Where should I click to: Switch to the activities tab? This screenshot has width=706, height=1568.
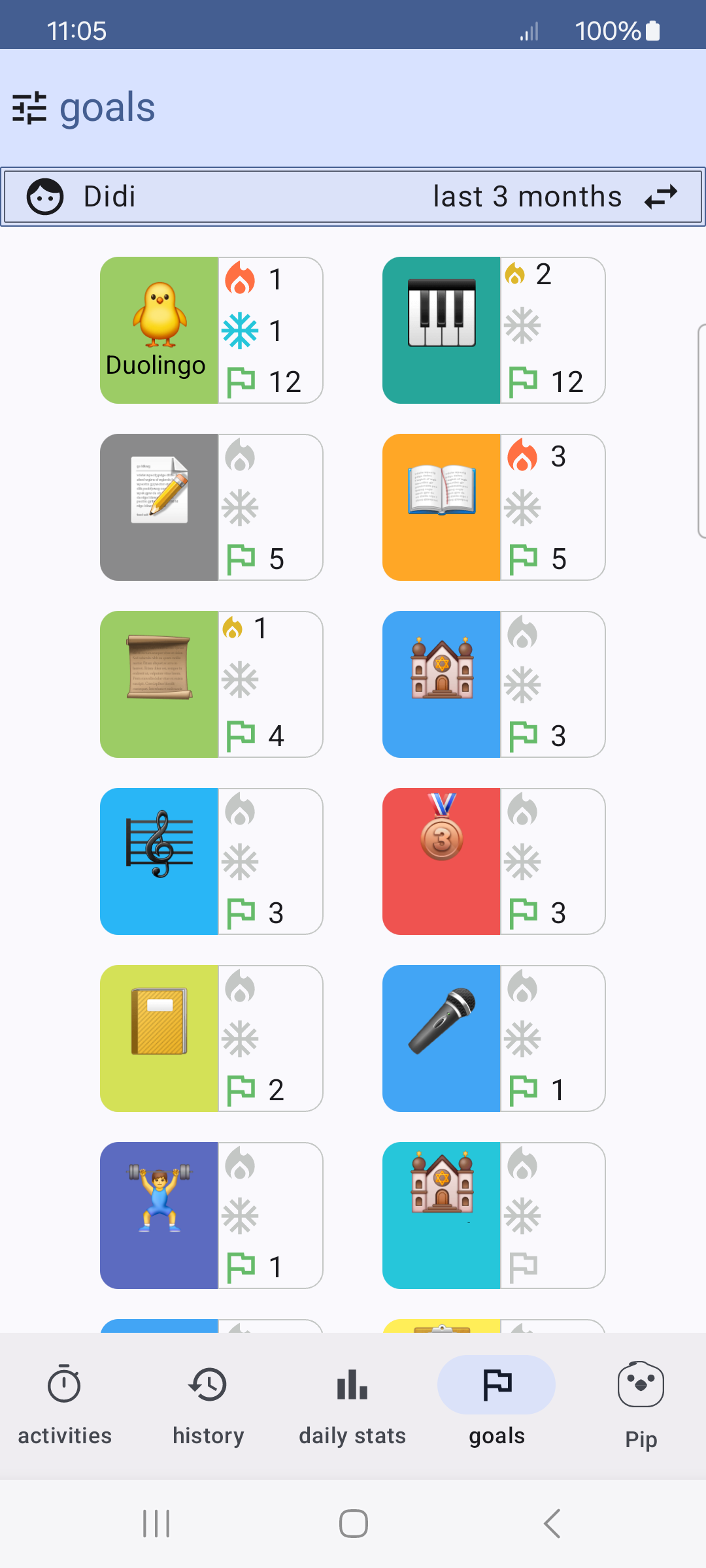[65, 1405]
